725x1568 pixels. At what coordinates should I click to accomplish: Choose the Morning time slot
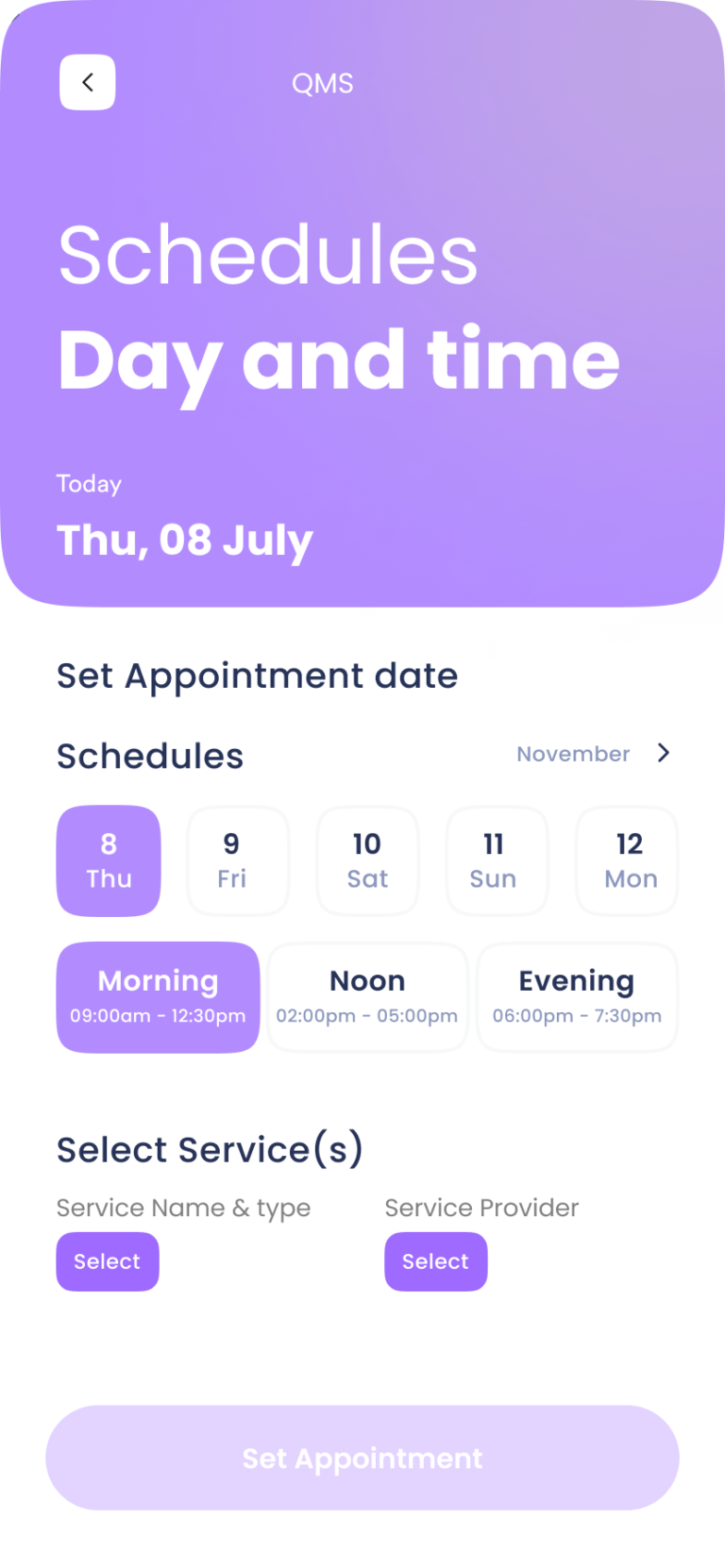[158, 997]
